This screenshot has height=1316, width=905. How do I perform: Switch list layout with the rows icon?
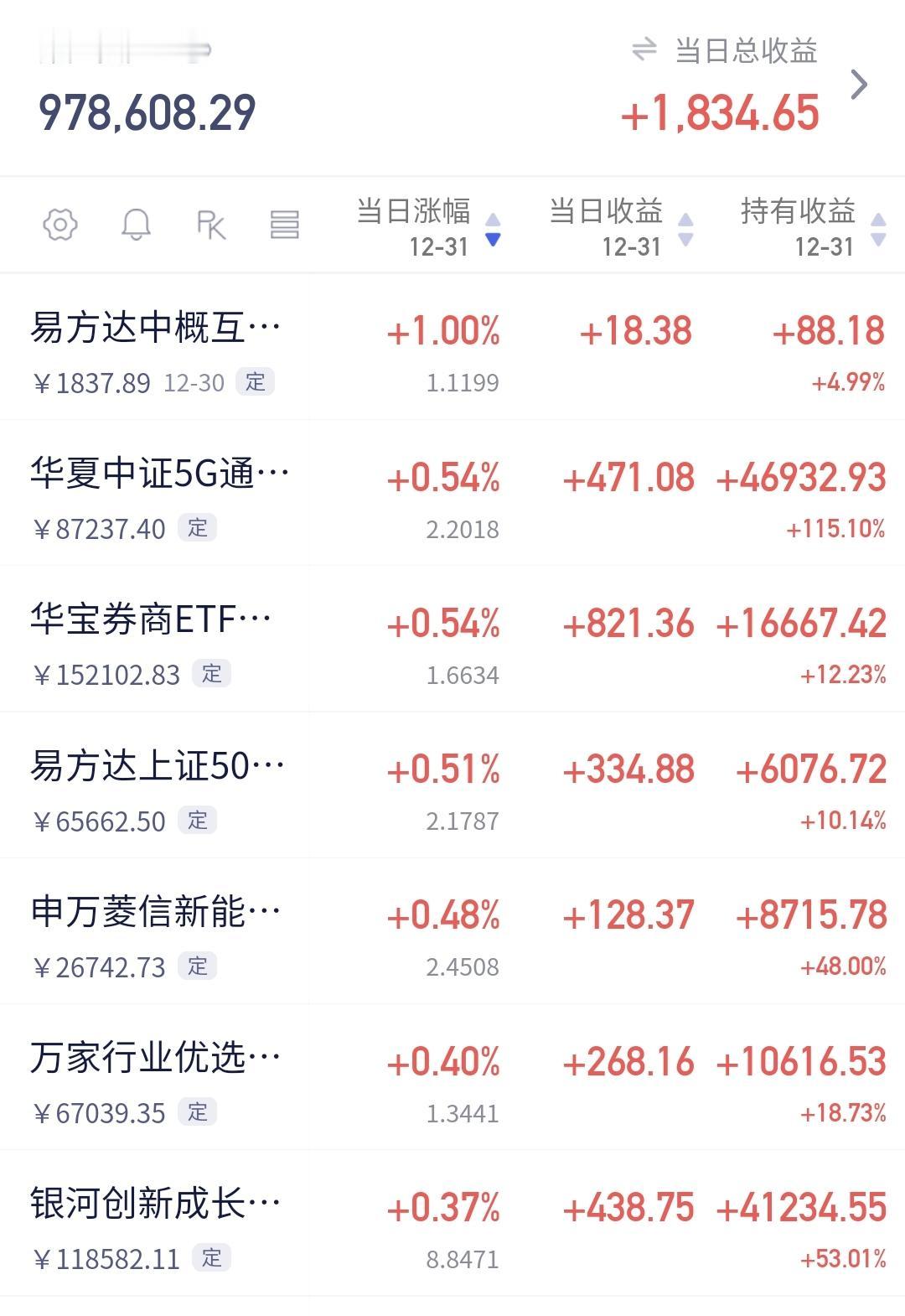click(x=285, y=225)
